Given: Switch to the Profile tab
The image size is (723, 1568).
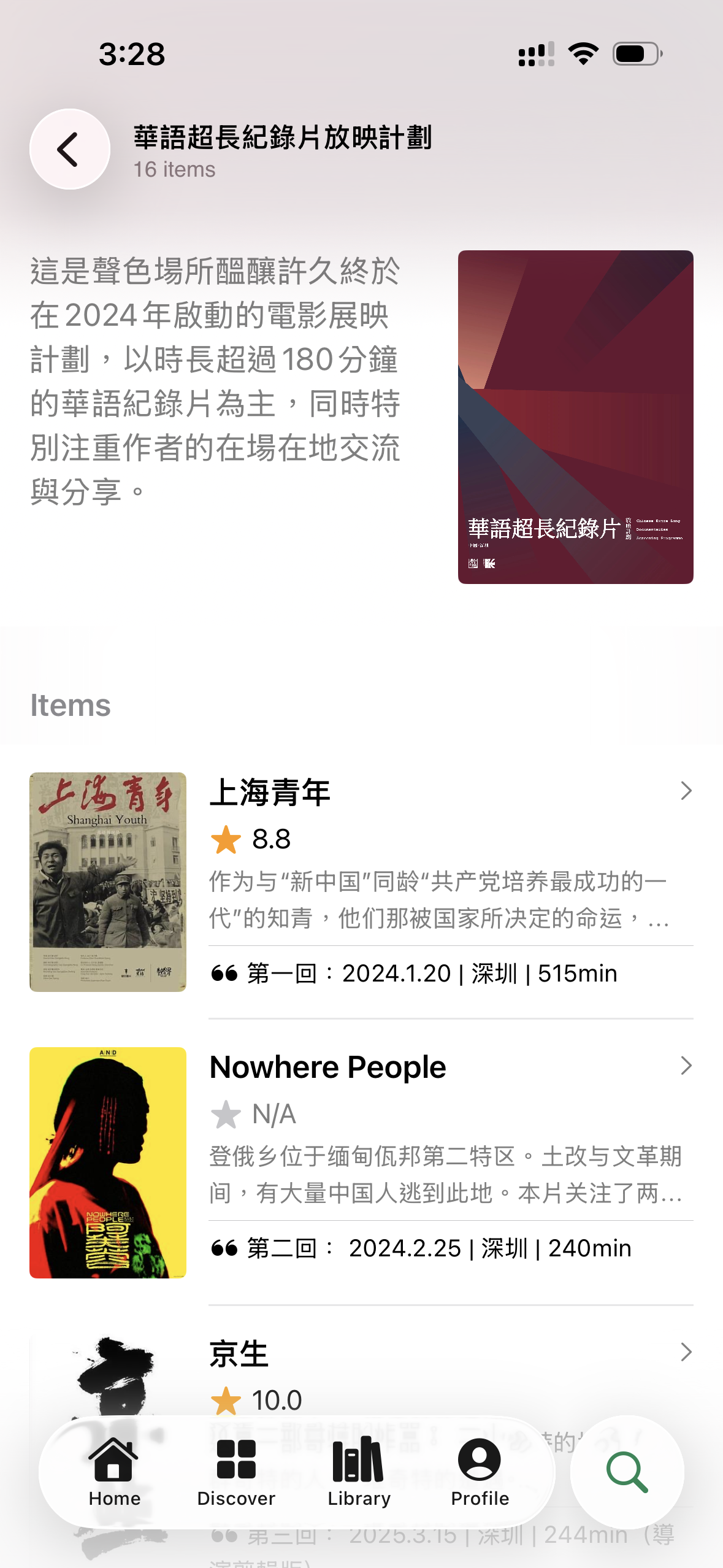Looking at the screenshot, I should click(480, 1471).
